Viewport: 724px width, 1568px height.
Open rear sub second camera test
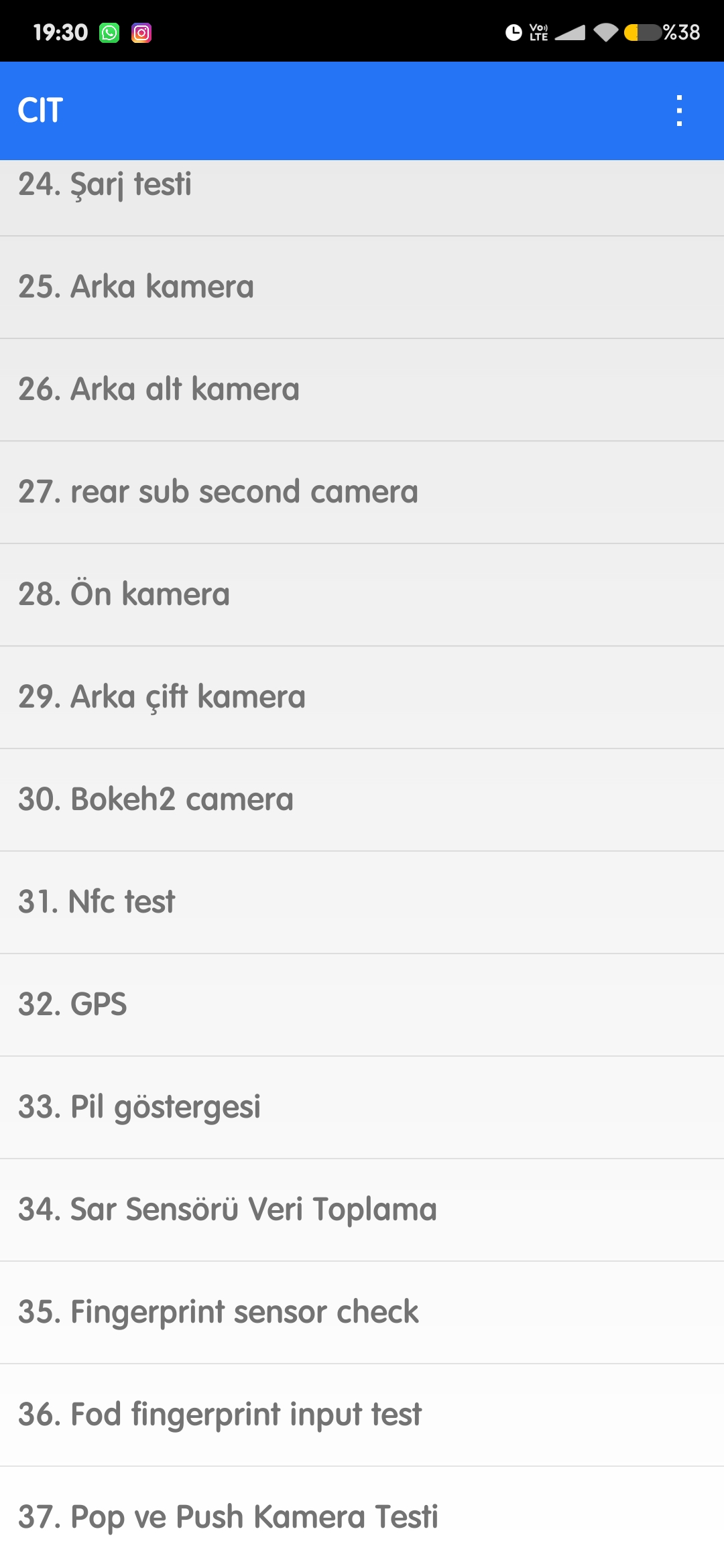click(362, 493)
